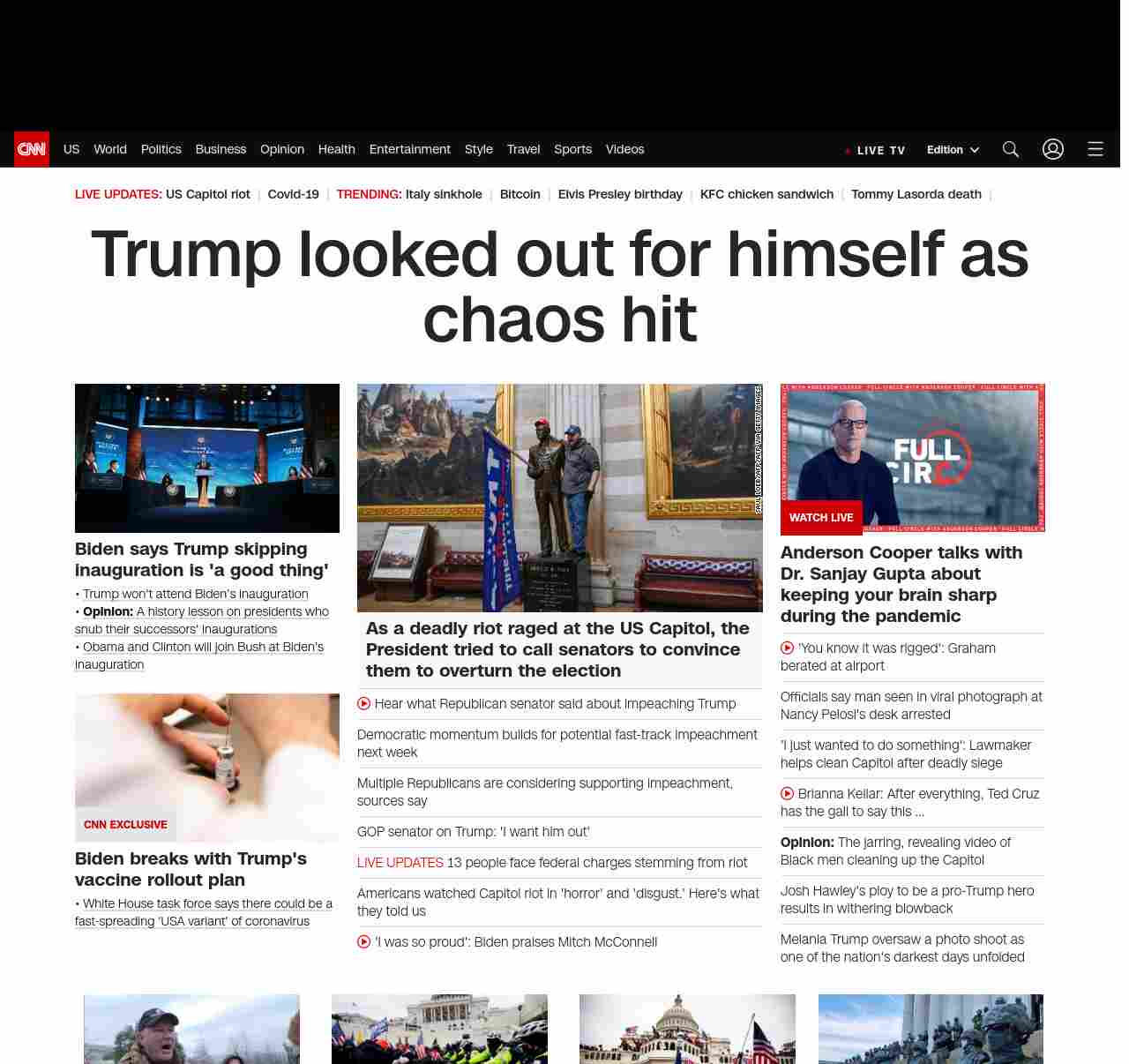
Task: Open the search icon in the header
Action: pyautogui.click(x=1011, y=150)
